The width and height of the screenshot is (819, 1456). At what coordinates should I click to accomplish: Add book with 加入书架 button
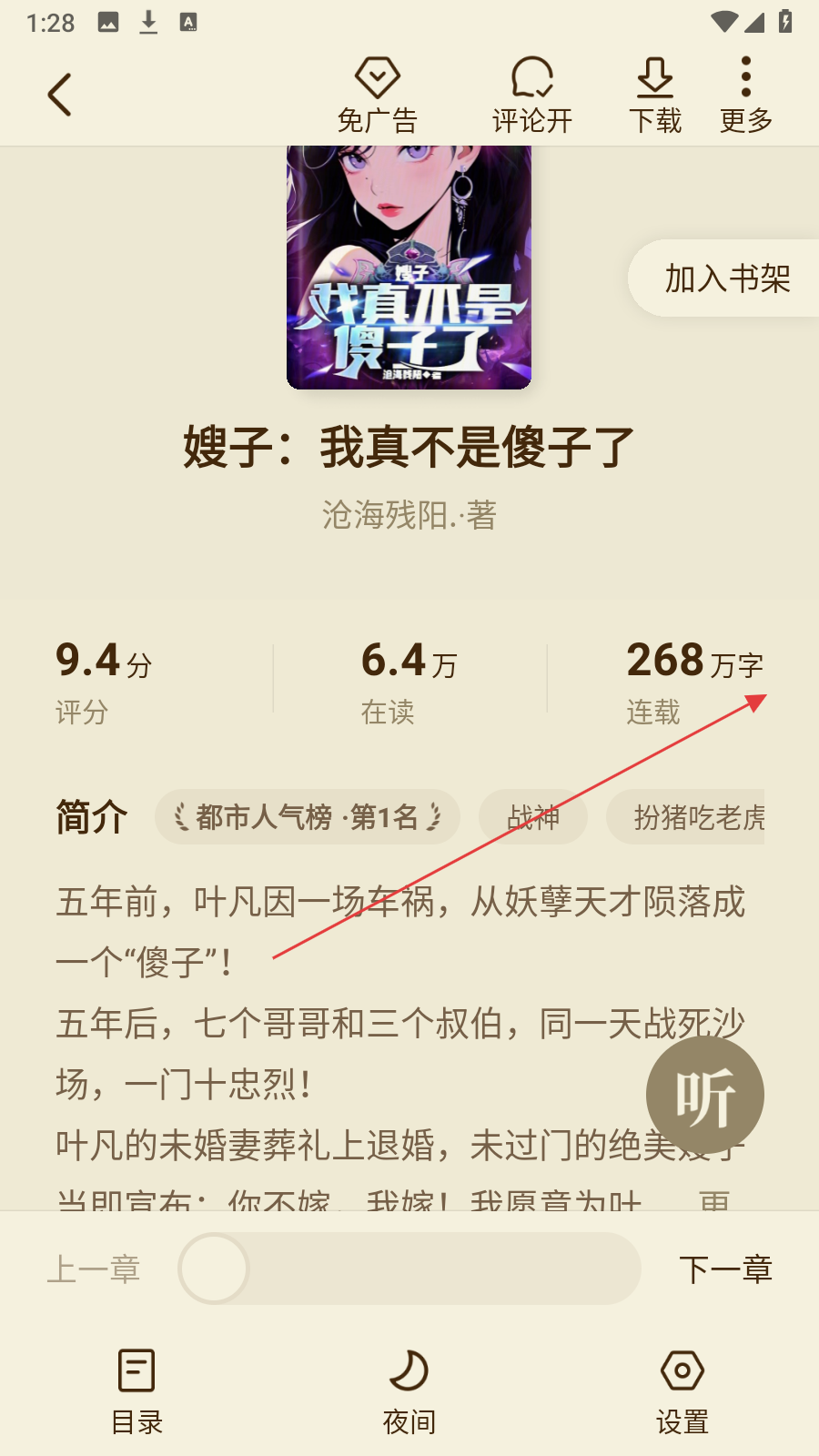tap(726, 278)
